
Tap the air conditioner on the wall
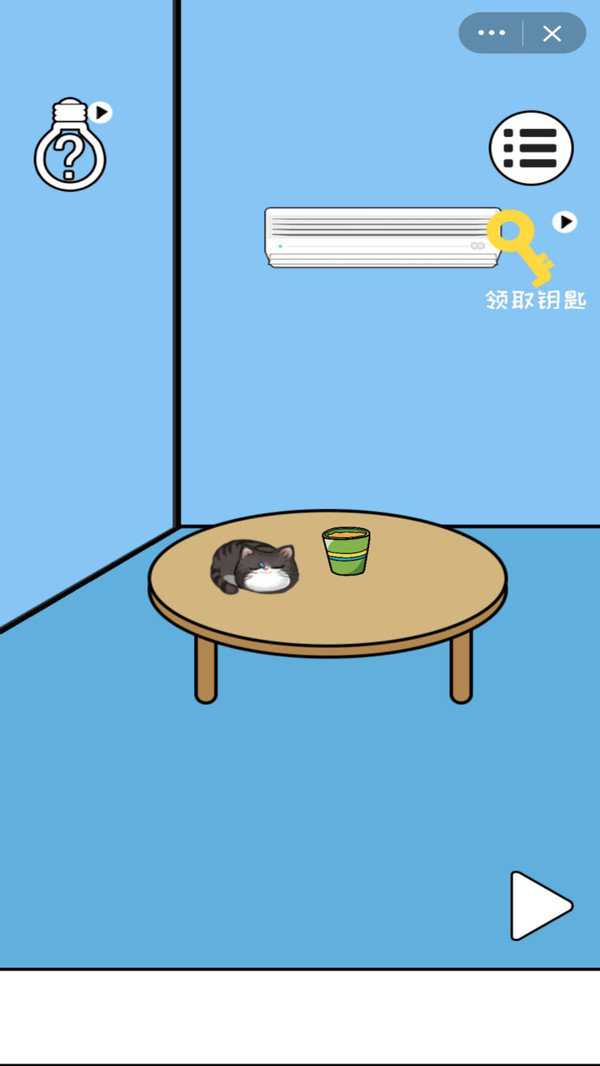[380, 237]
